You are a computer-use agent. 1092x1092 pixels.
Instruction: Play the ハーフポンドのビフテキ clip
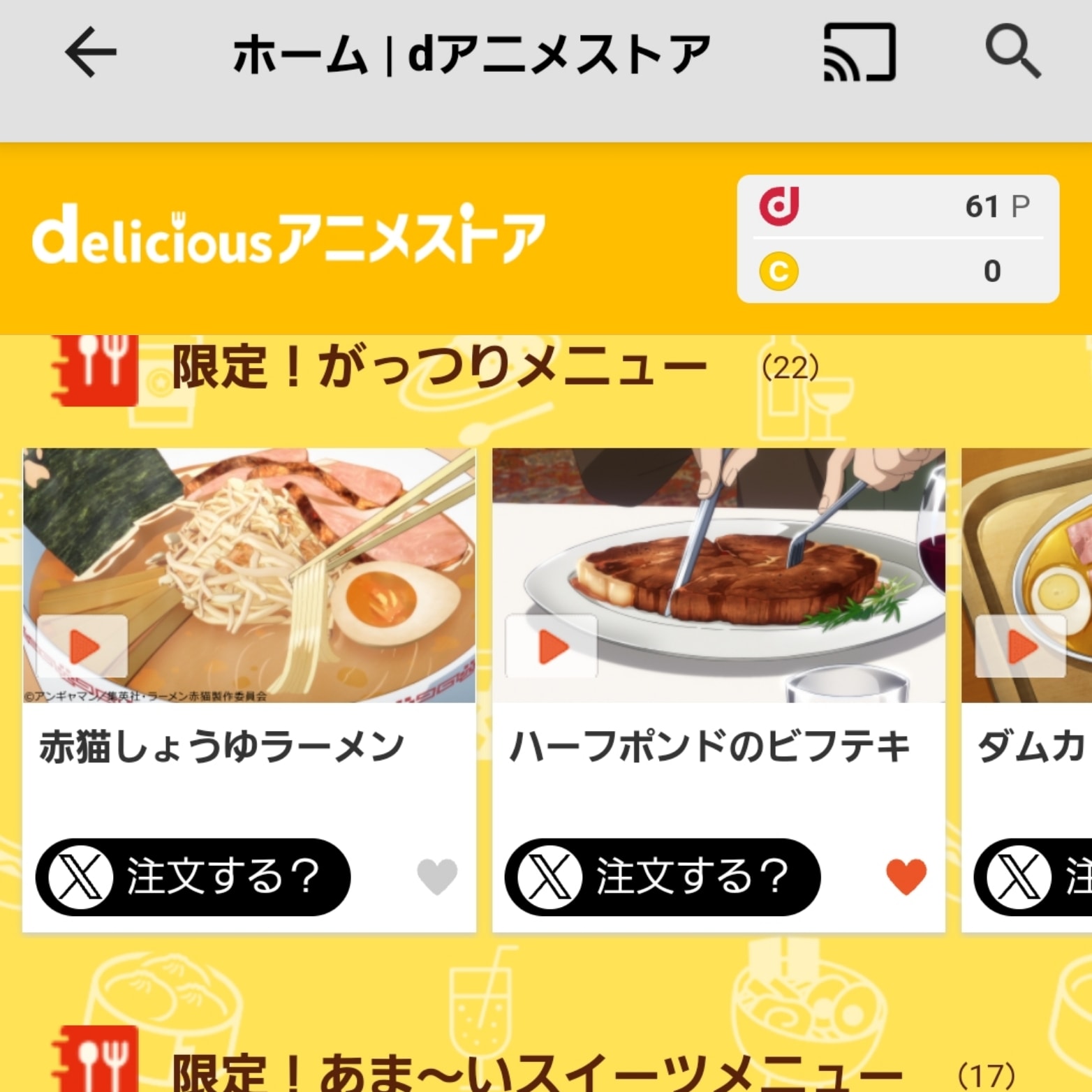coord(552,647)
